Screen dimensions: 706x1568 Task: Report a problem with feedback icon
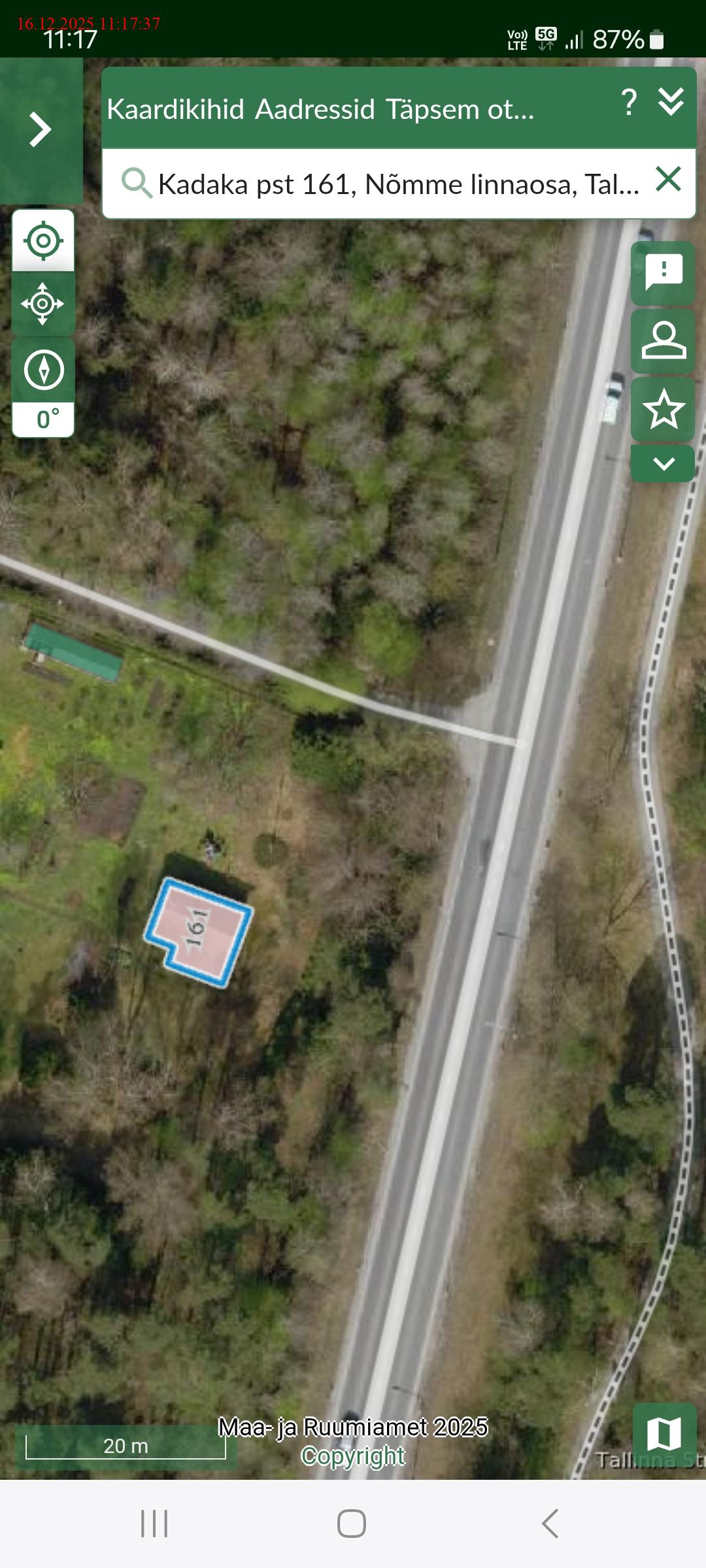(663, 272)
